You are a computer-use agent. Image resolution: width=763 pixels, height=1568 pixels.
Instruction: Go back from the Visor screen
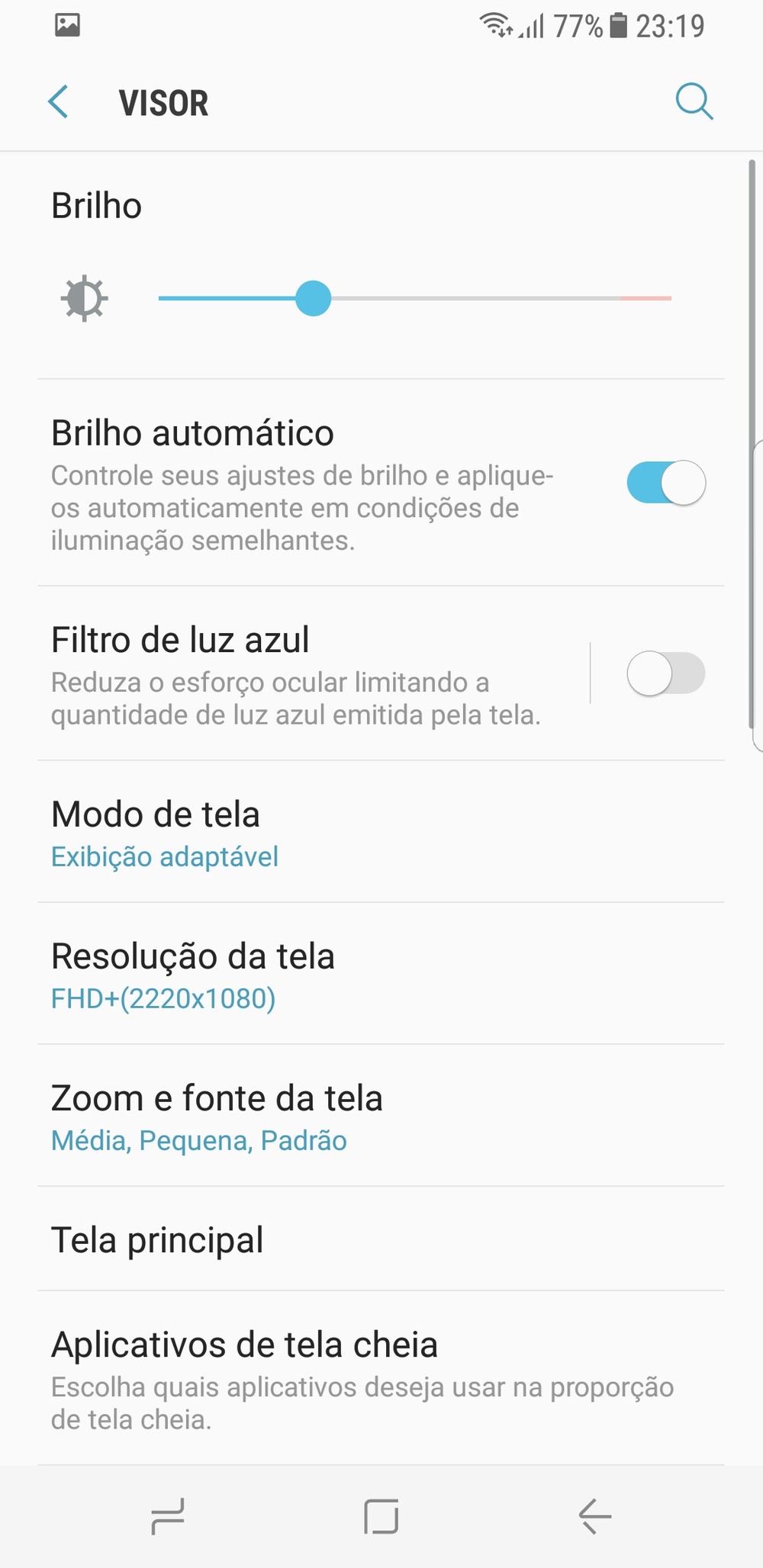tap(59, 102)
